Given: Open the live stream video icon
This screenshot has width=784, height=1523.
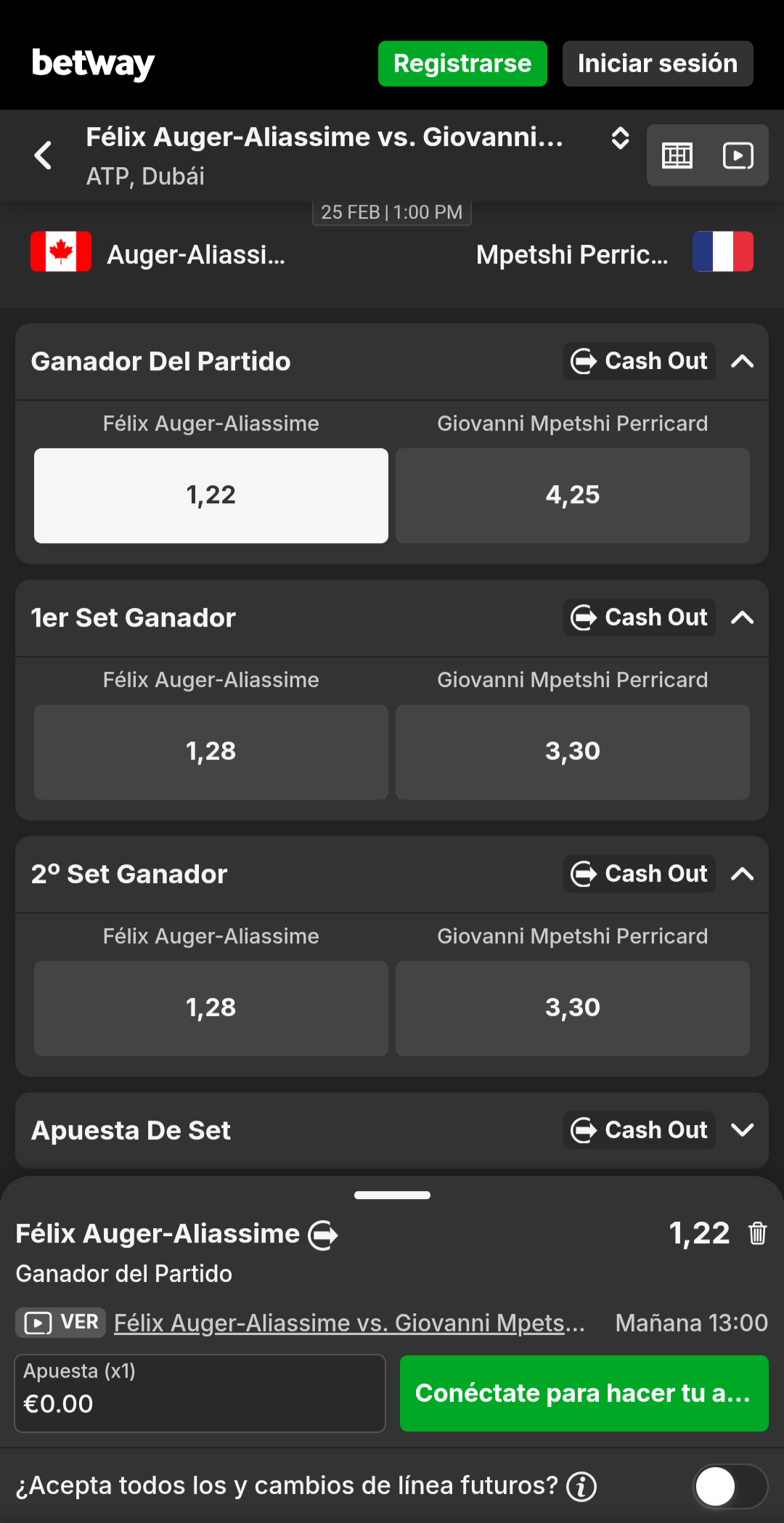Looking at the screenshot, I should [738, 155].
